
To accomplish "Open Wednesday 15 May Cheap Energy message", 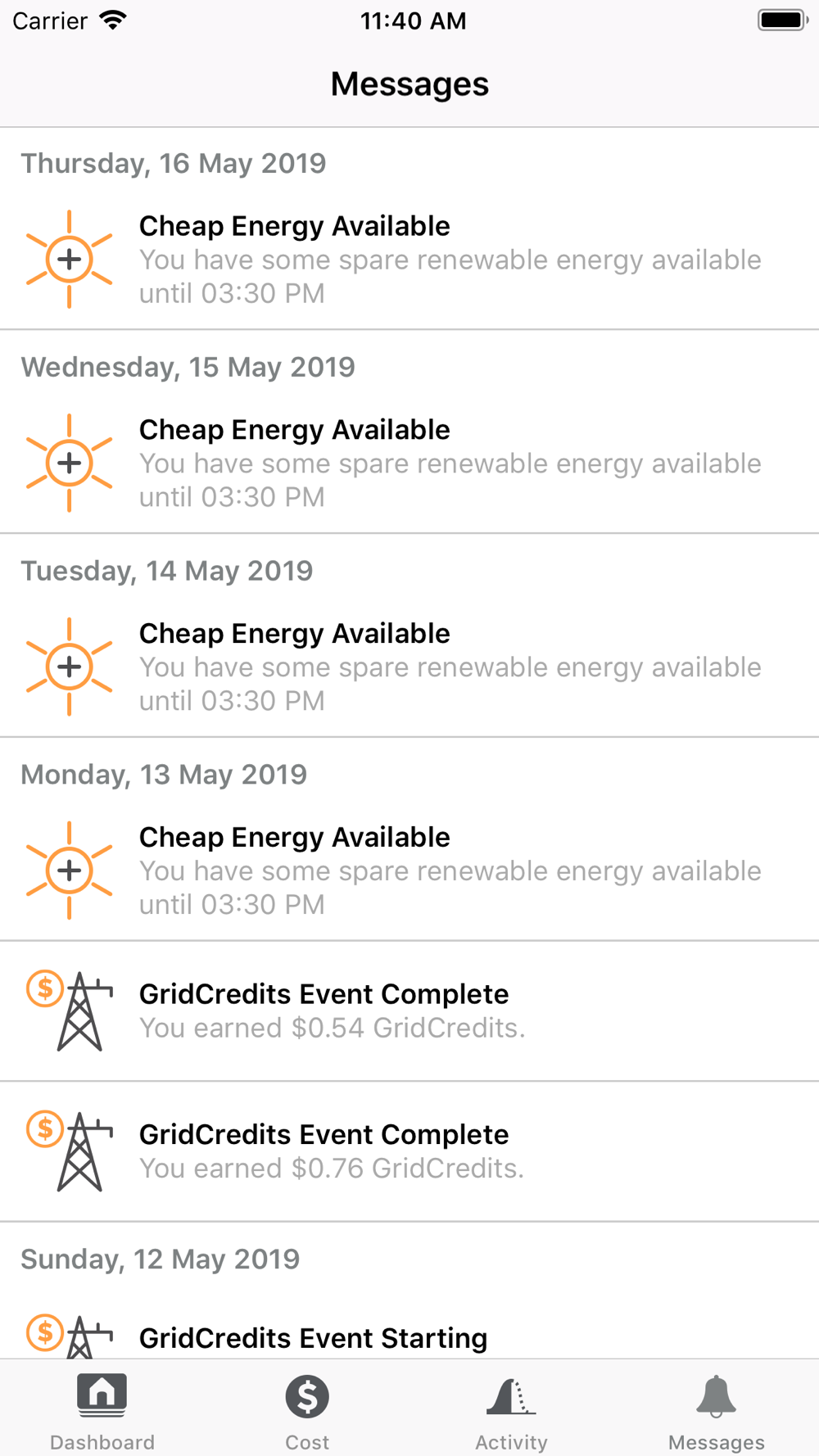I will (409, 463).
